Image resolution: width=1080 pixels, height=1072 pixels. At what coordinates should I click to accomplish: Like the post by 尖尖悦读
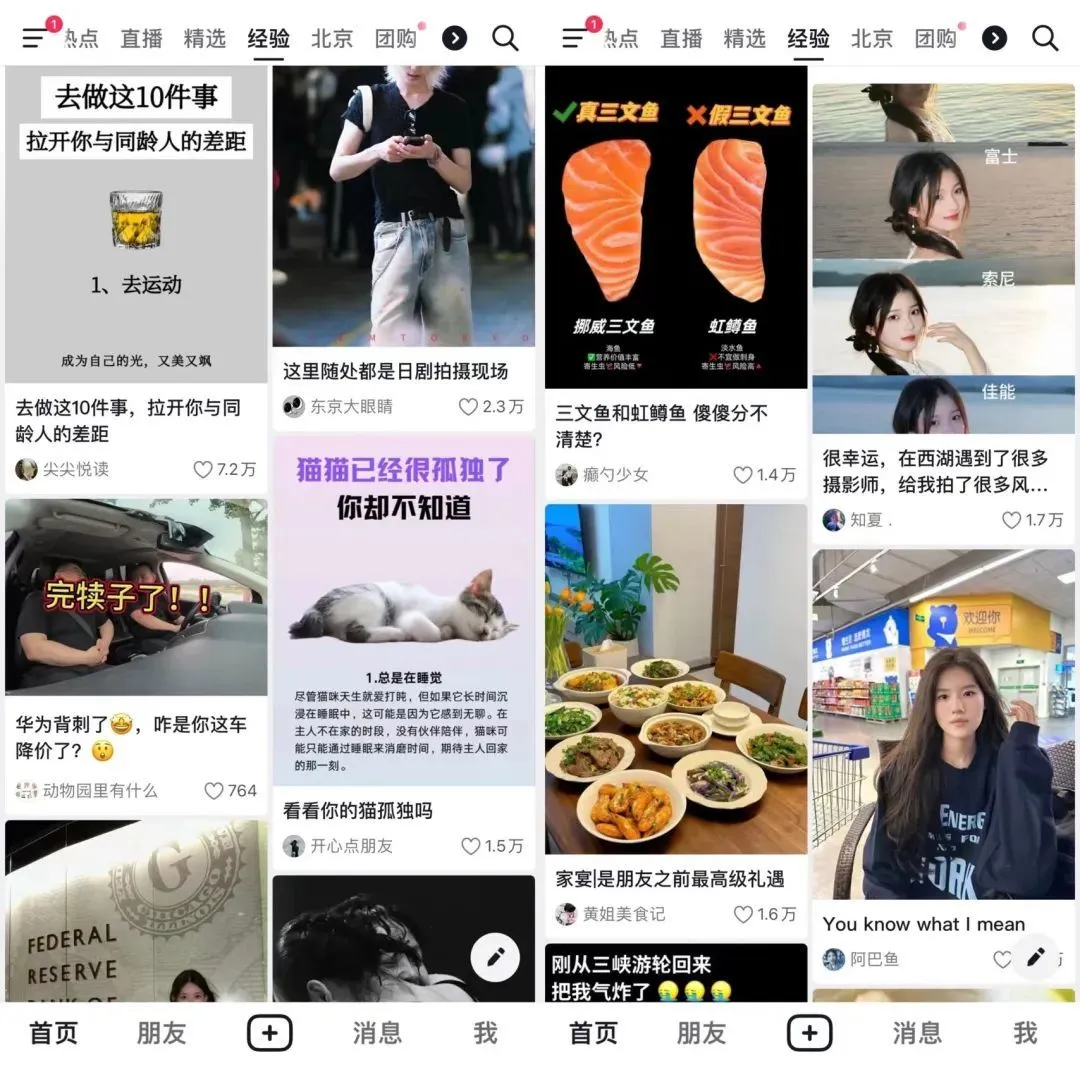(203, 469)
